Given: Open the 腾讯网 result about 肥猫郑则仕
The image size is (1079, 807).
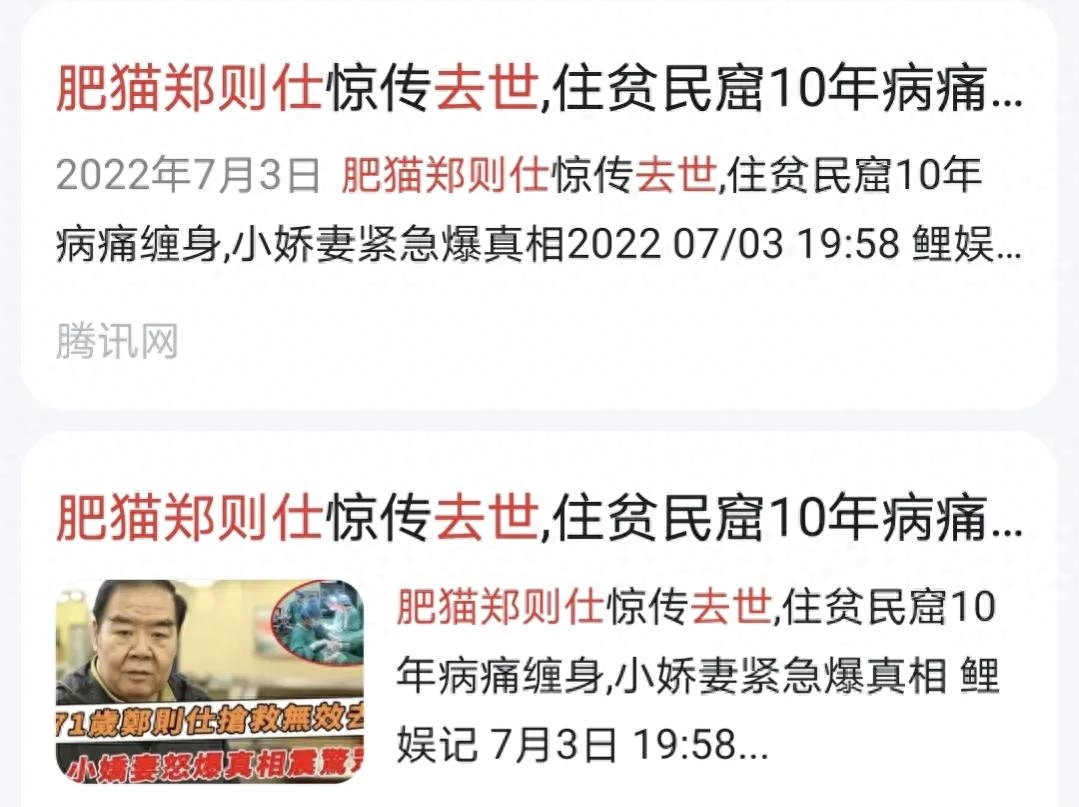Looking at the screenshot, I should (x=538, y=92).
